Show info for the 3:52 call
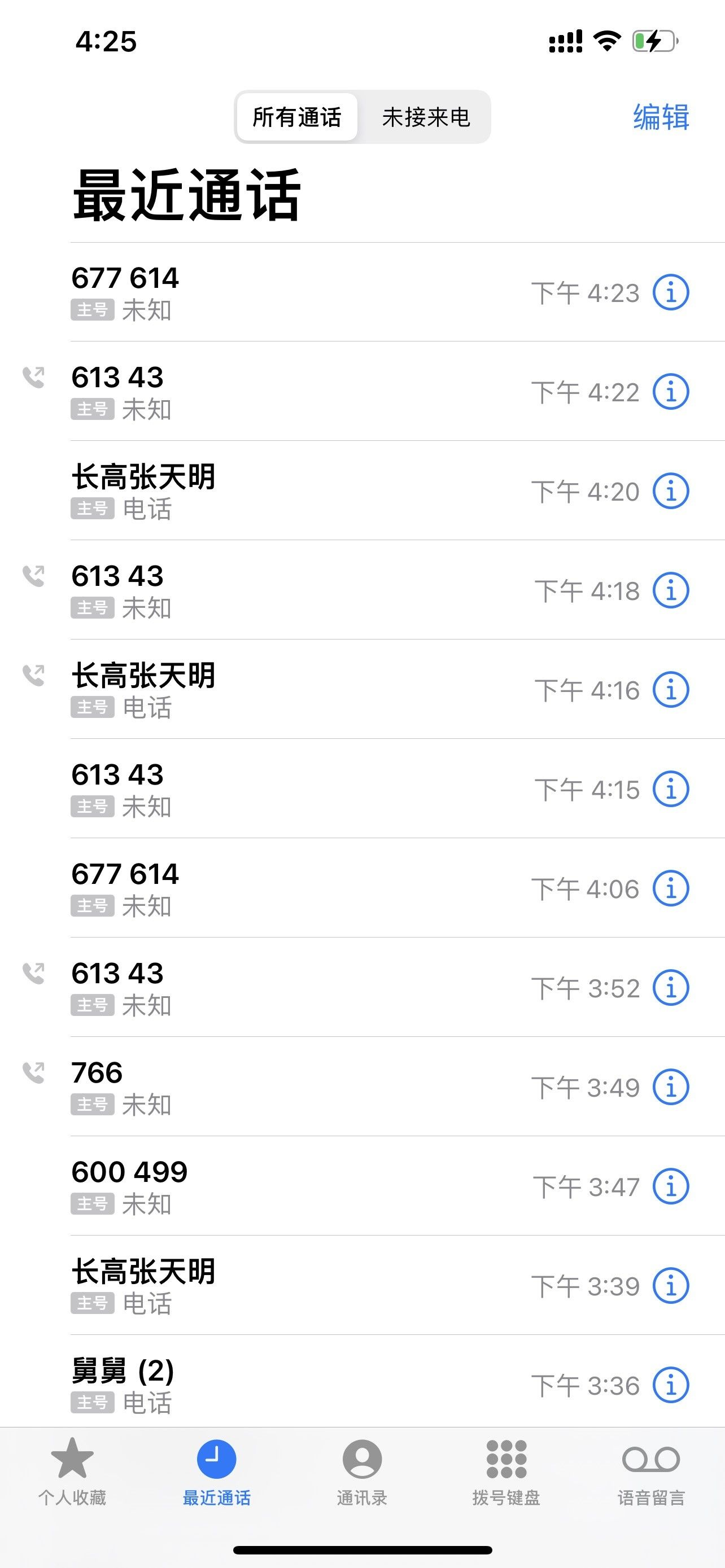The height and width of the screenshot is (1568, 725). [671, 988]
